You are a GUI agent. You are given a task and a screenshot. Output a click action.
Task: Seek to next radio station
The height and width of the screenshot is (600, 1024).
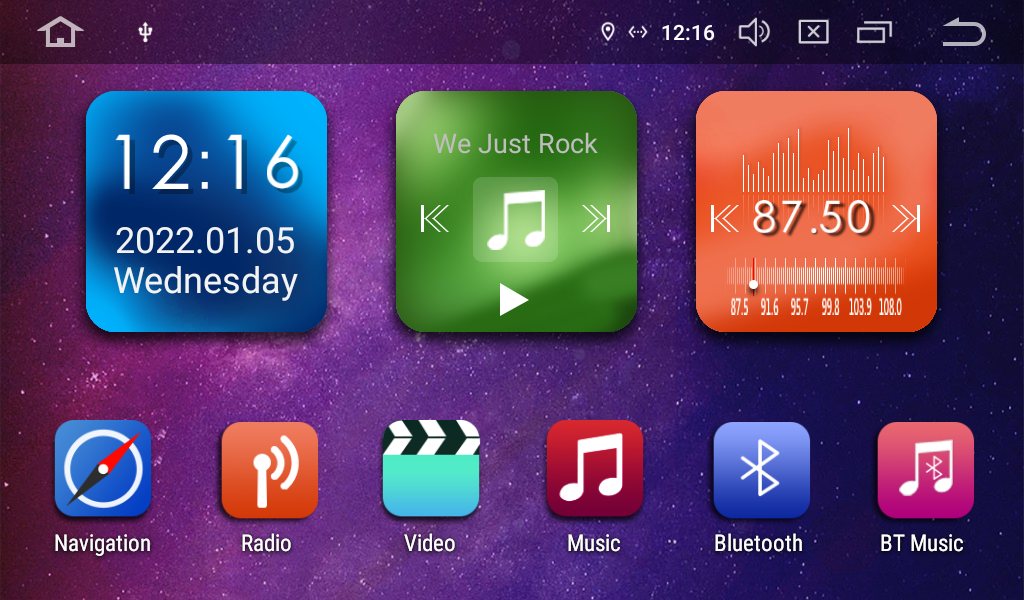906,218
